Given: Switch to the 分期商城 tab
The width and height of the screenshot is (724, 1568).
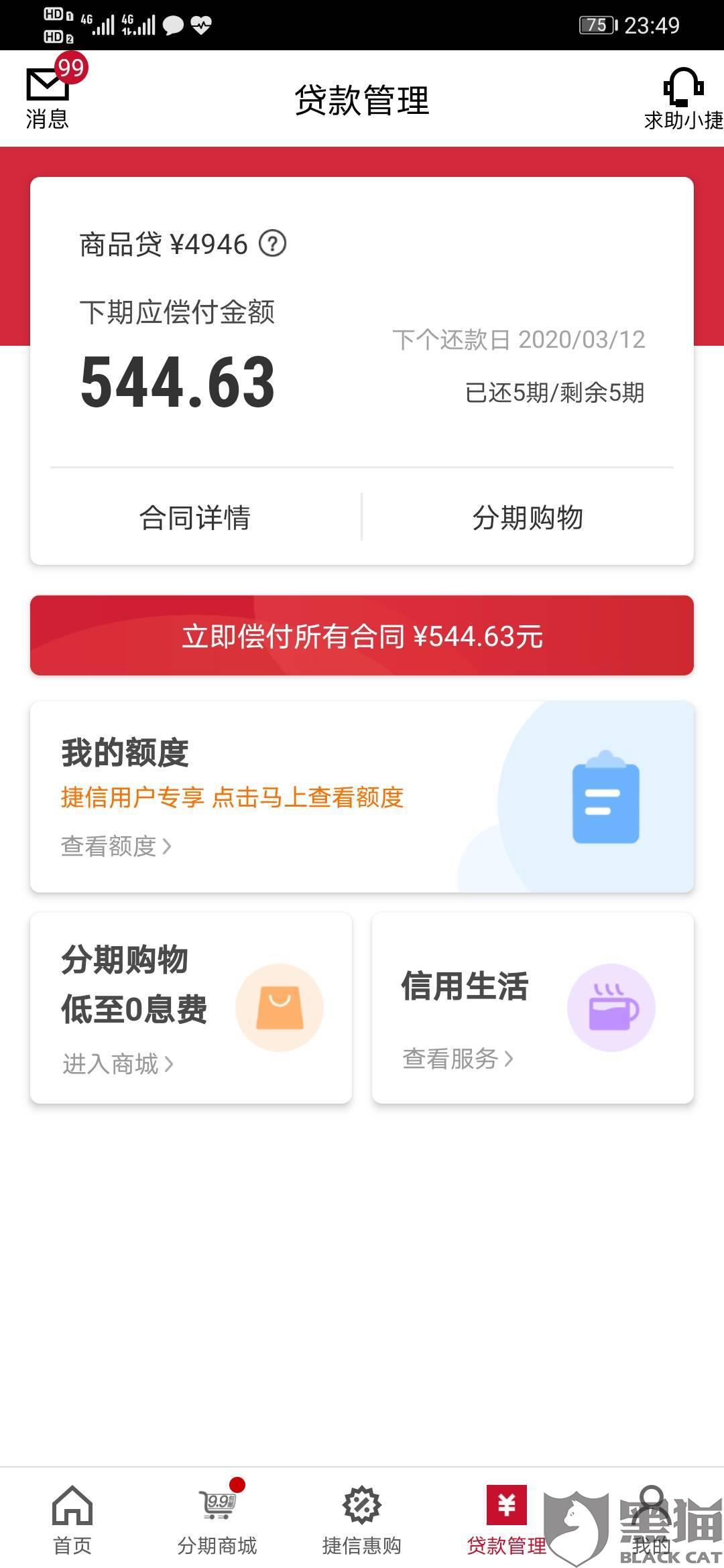Looking at the screenshot, I should [x=217, y=1519].
